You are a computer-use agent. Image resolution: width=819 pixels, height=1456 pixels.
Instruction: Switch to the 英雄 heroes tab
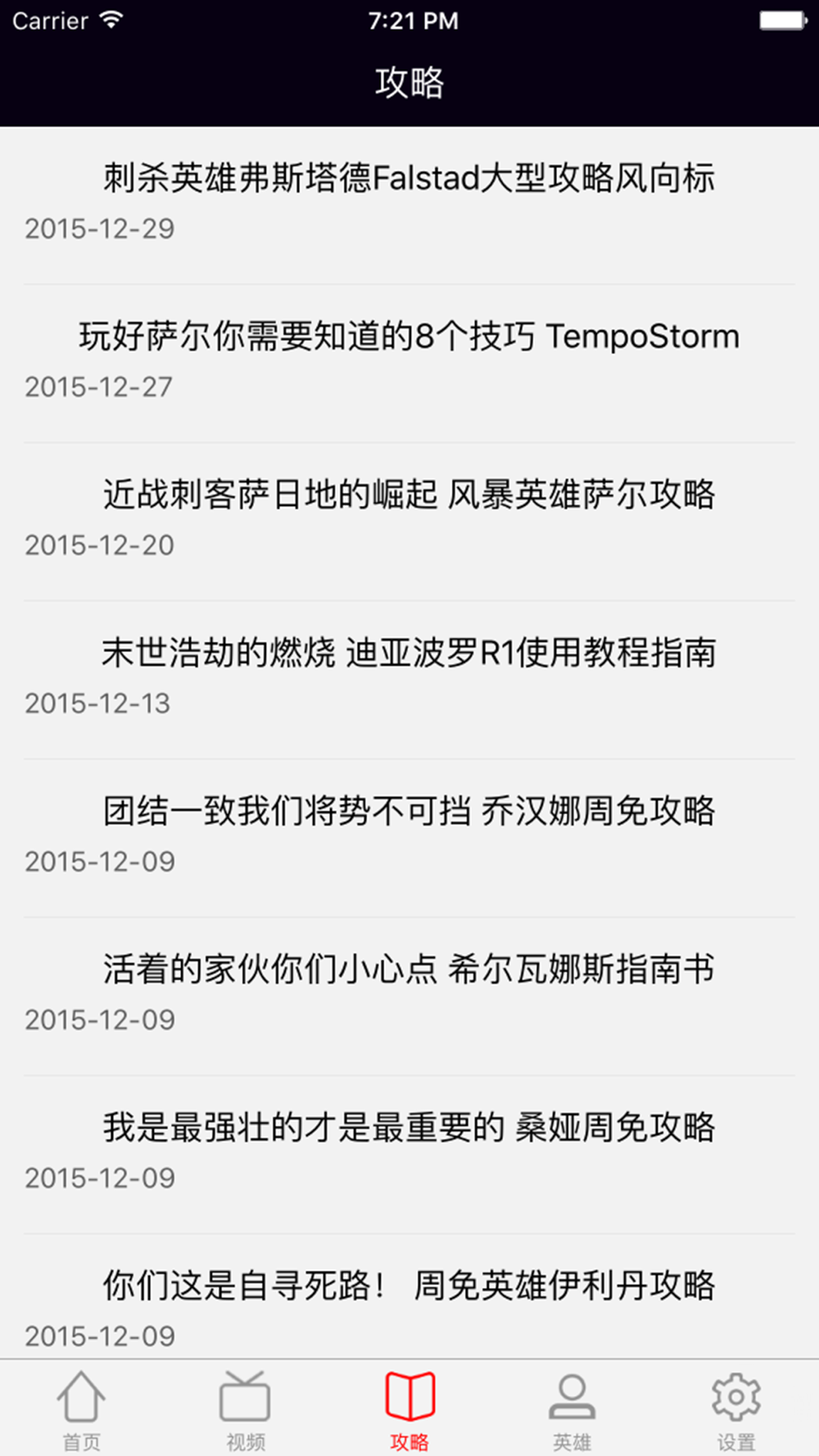click(572, 1409)
